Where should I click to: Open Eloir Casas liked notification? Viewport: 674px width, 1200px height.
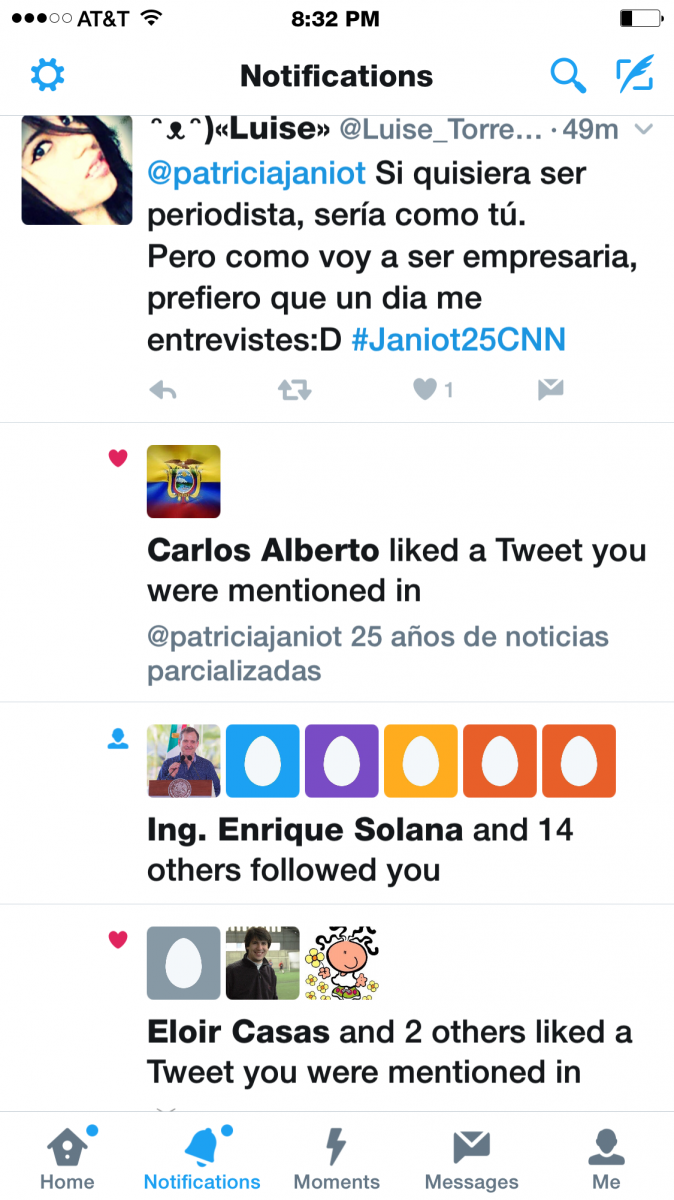(337, 1007)
